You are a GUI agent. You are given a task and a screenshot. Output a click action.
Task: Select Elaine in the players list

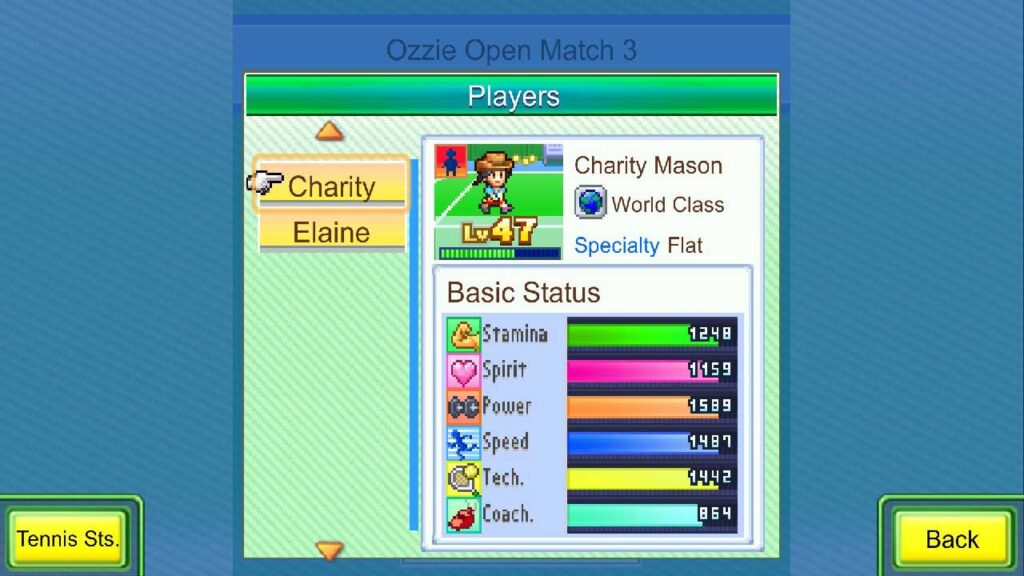(332, 233)
